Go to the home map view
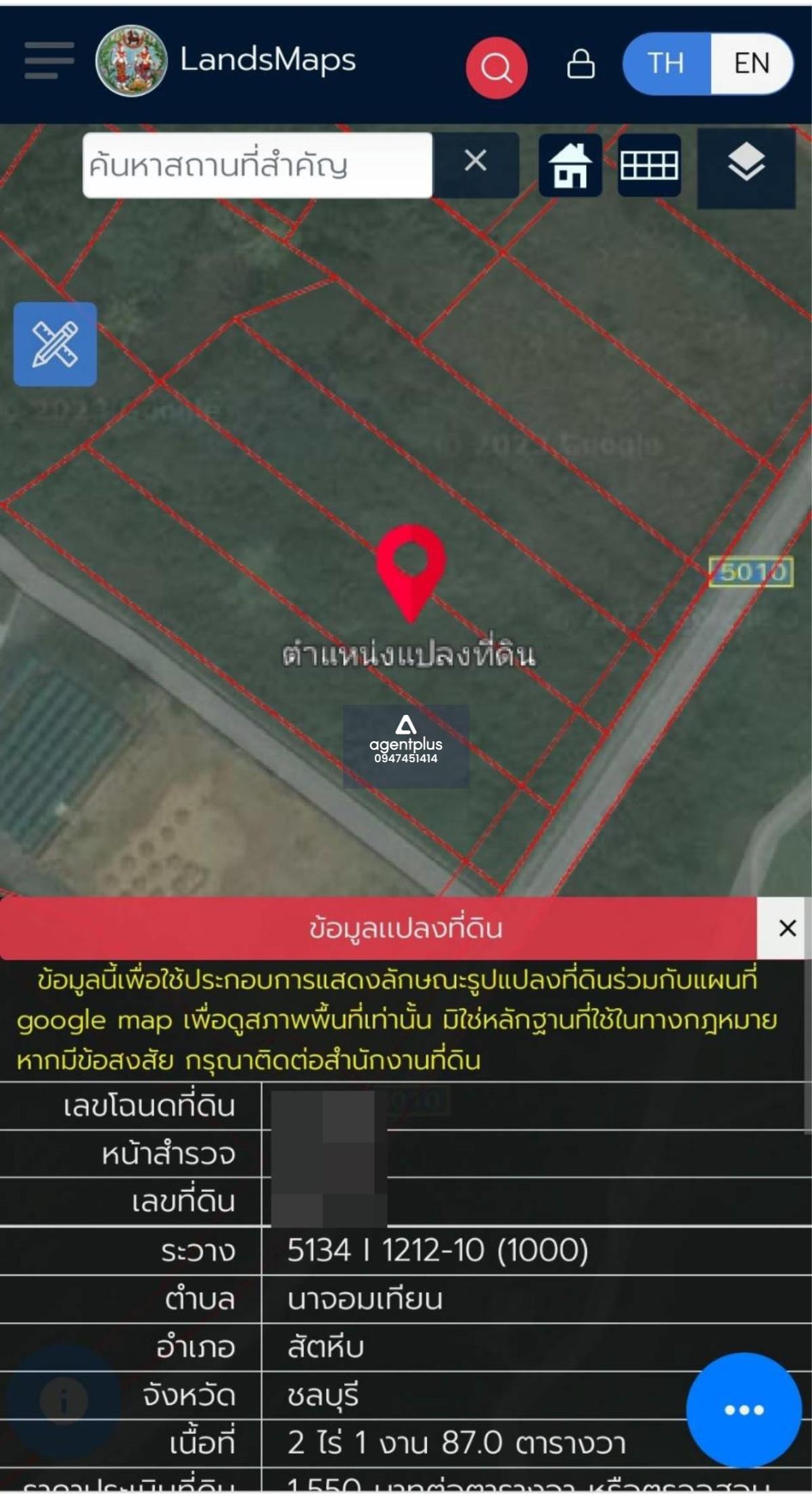Viewport: 812px width, 1494px height. pyautogui.click(x=570, y=165)
